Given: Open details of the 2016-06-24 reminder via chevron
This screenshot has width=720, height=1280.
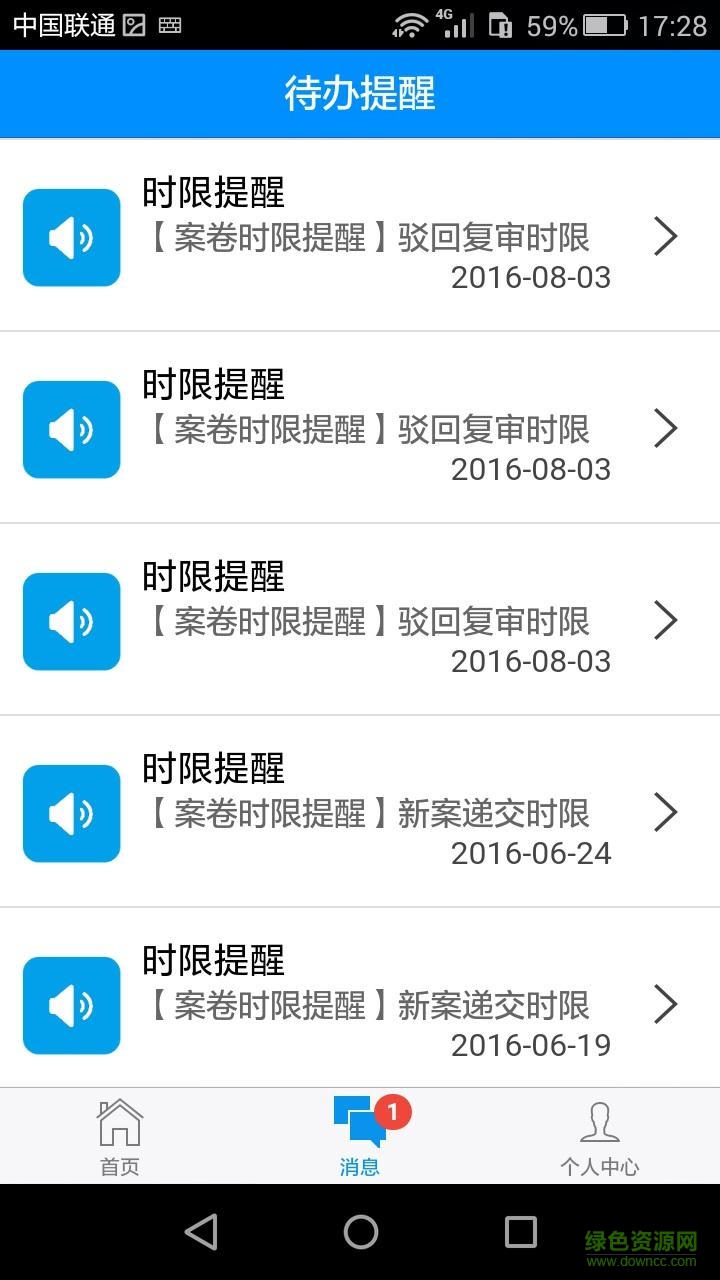Looking at the screenshot, I should coord(666,813).
